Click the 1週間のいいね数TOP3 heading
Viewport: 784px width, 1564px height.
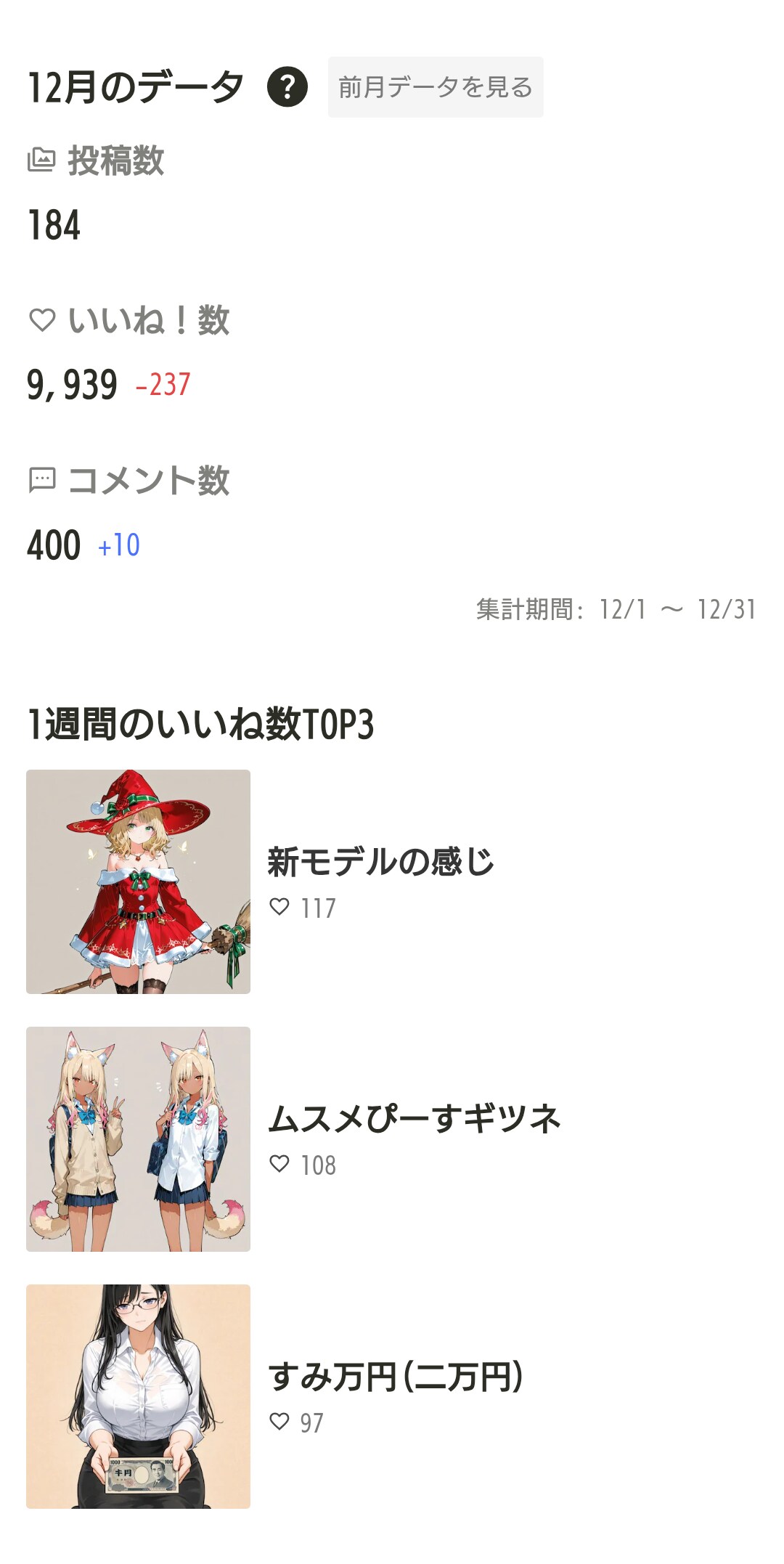coord(201,720)
